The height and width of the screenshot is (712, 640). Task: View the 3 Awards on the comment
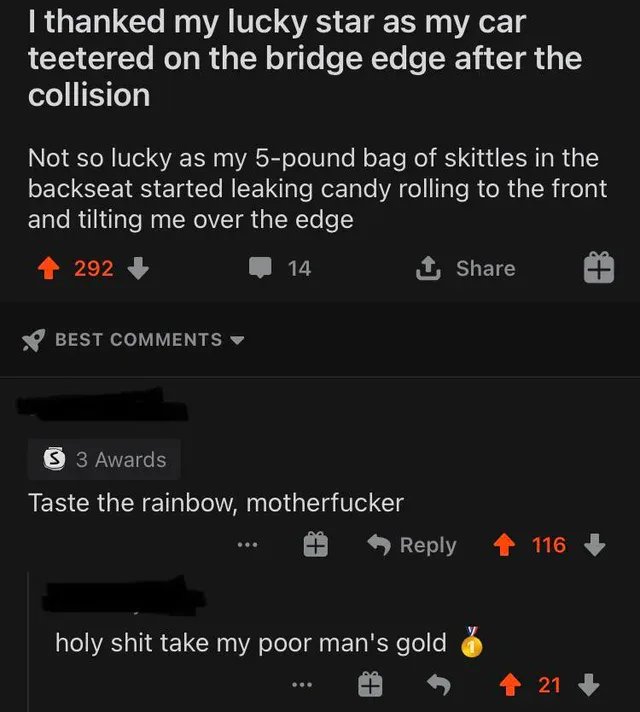(105, 460)
